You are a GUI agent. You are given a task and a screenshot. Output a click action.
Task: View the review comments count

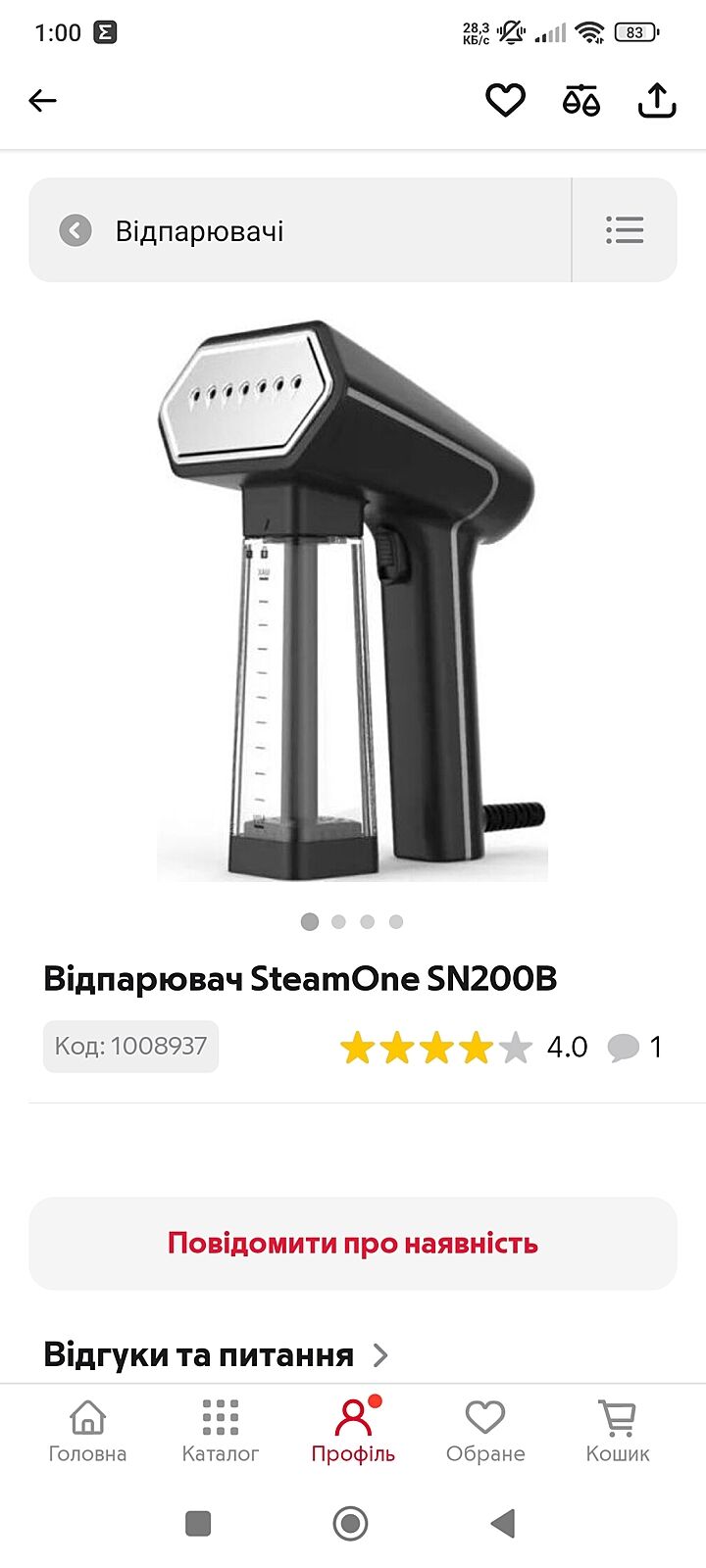tap(635, 1047)
